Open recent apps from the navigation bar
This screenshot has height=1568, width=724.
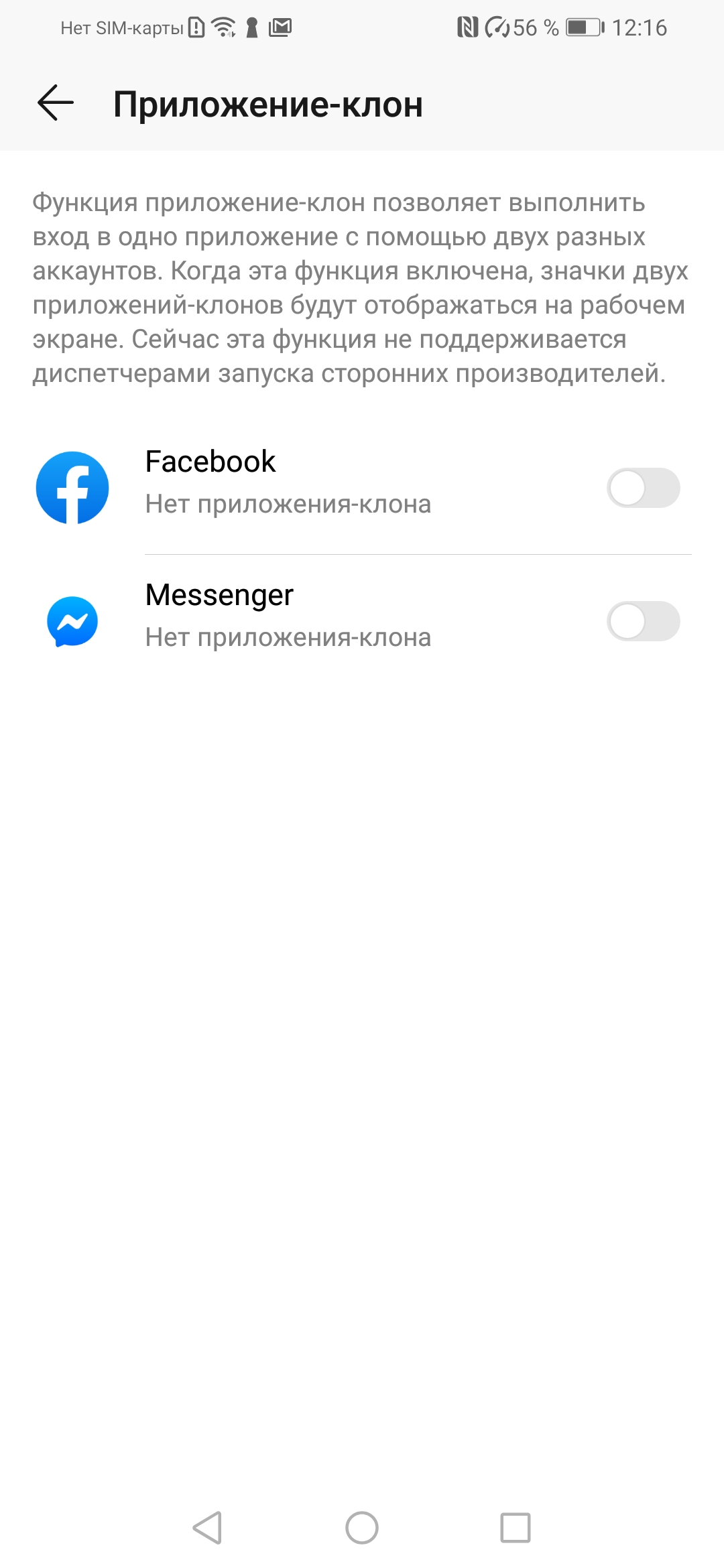pos(515,1528)
